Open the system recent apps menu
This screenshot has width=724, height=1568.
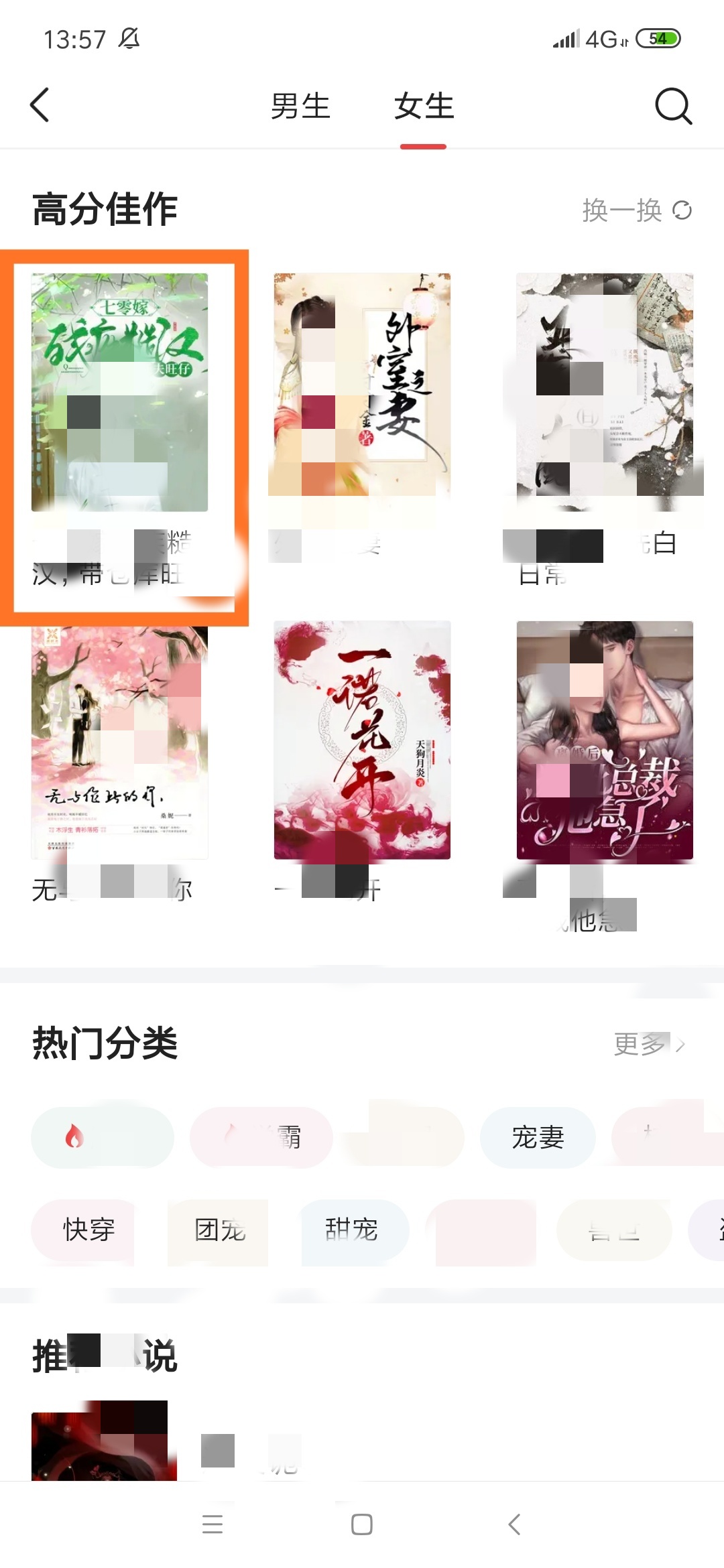click(x=213, y=1524)
